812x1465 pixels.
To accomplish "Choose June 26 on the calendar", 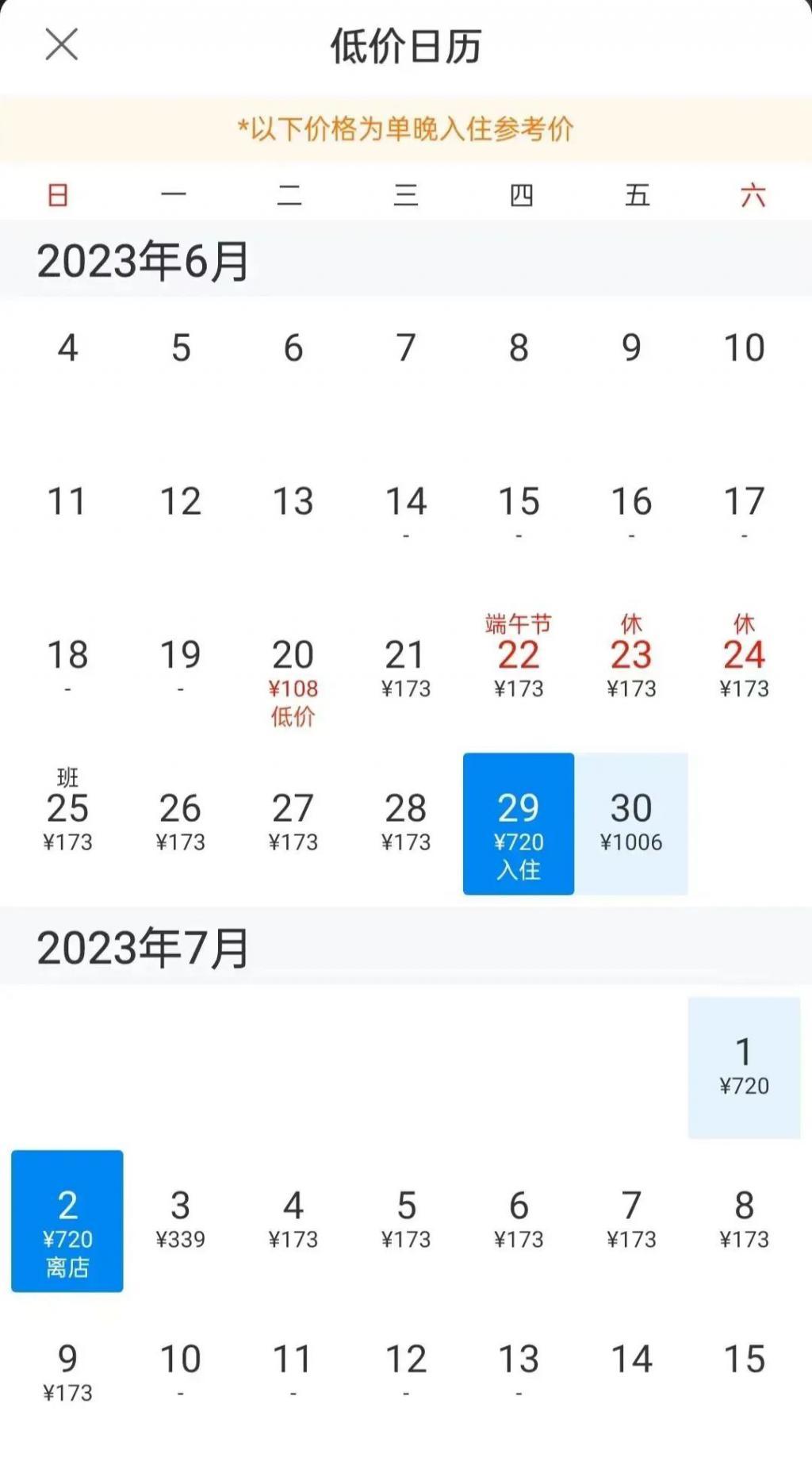I will (181, 824).
